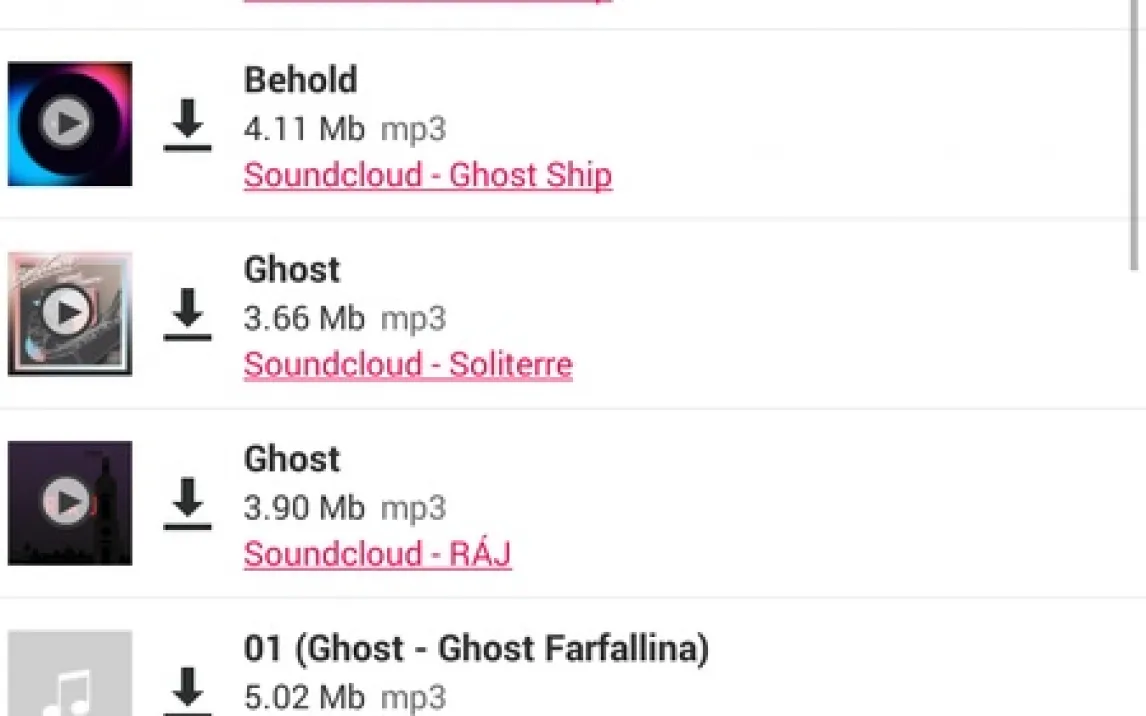Play Ghost by Soliterre
The image size is (1146, 716).
click(69, 313)
